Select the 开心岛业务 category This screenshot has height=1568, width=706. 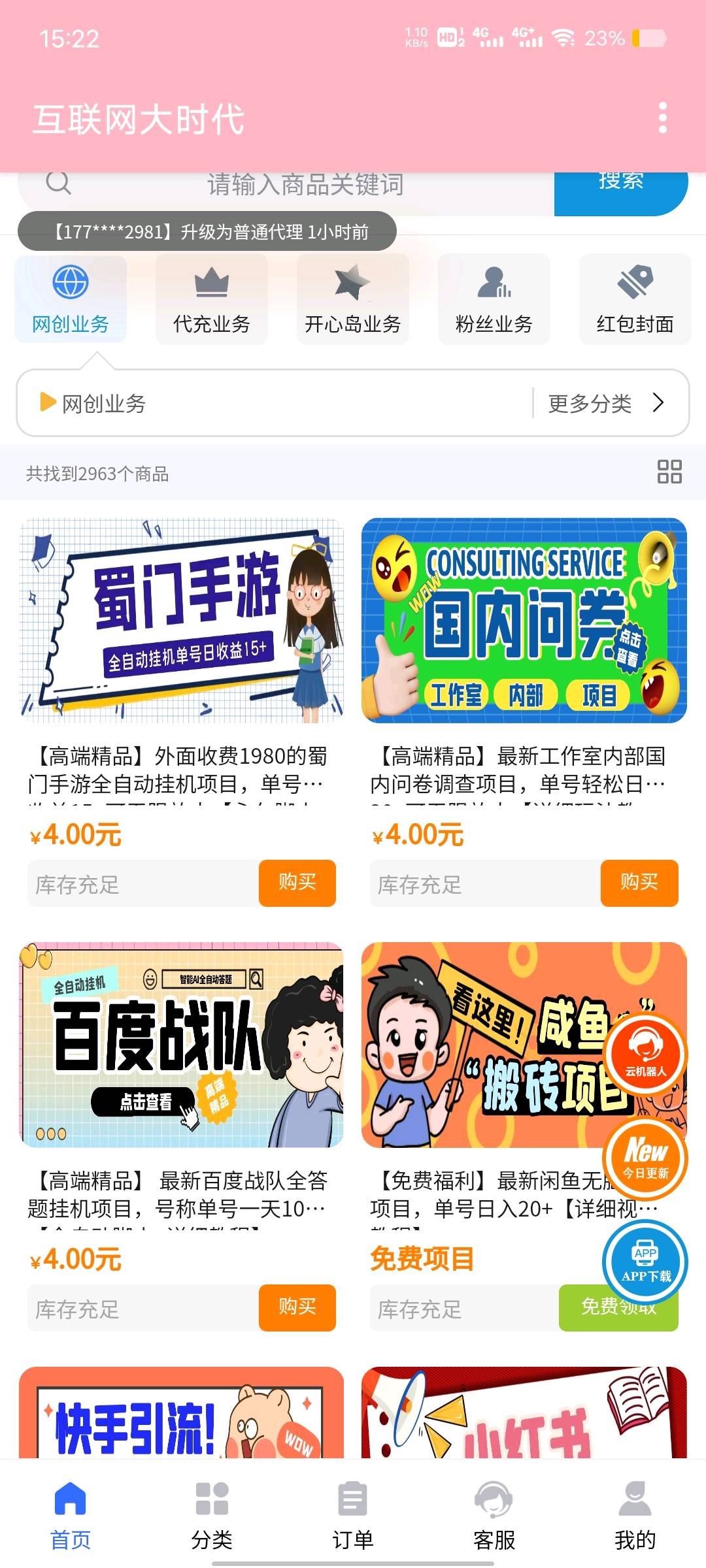[x=353, y=299]
